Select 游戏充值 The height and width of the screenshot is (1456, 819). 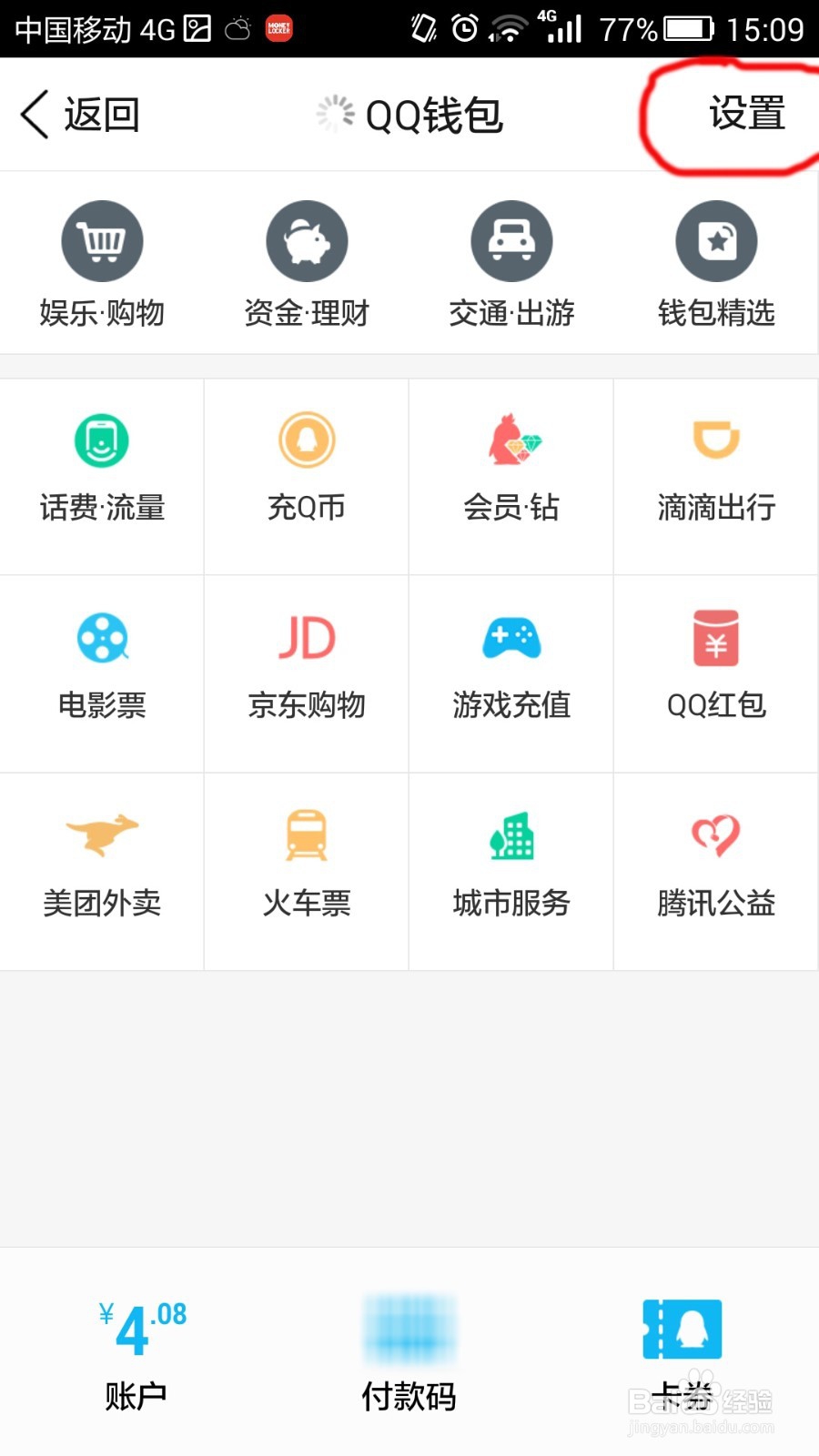click(x=511, y=674)
